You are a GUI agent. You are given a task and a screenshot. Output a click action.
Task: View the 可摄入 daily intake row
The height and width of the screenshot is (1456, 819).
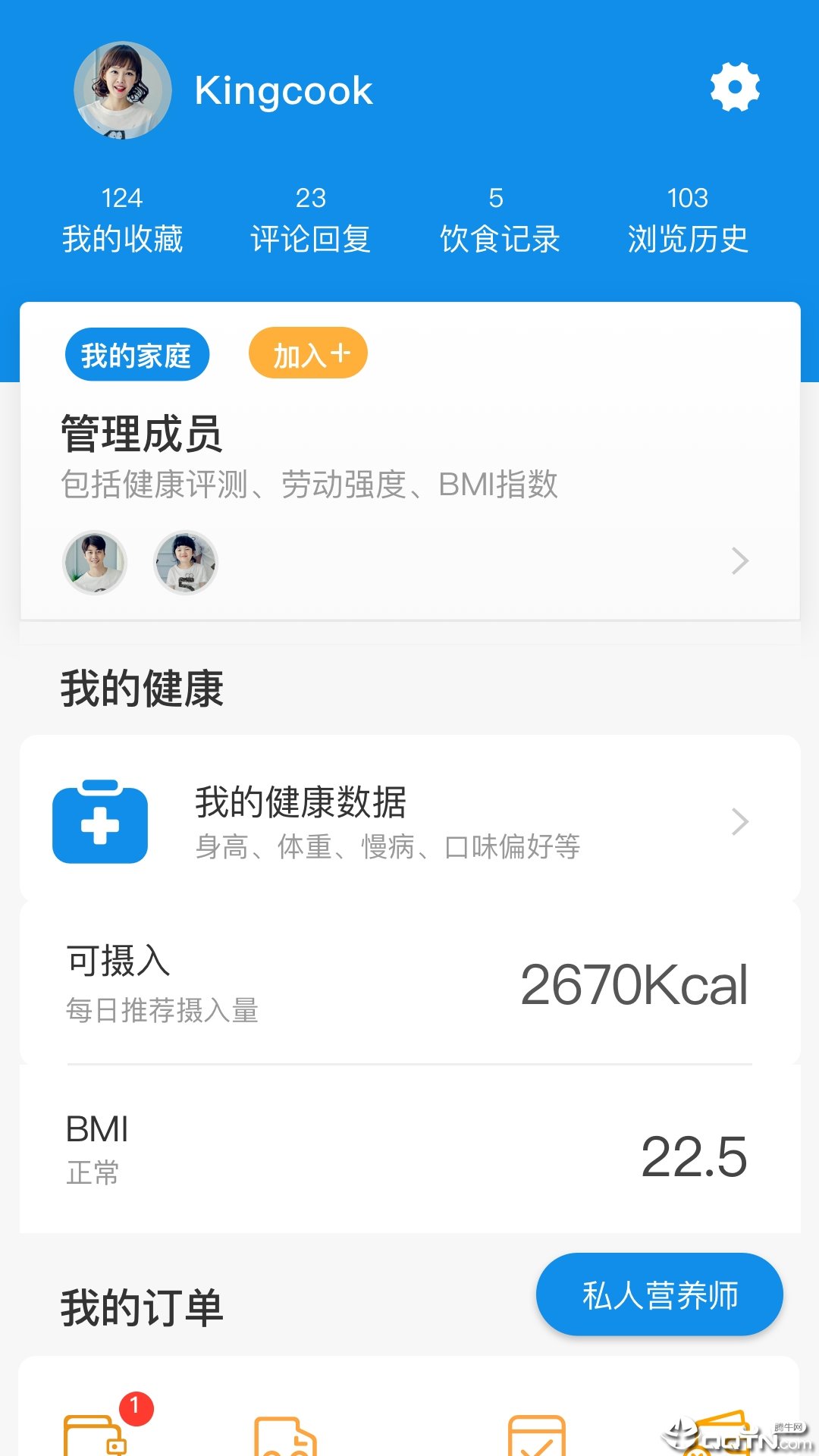point(409,984)
